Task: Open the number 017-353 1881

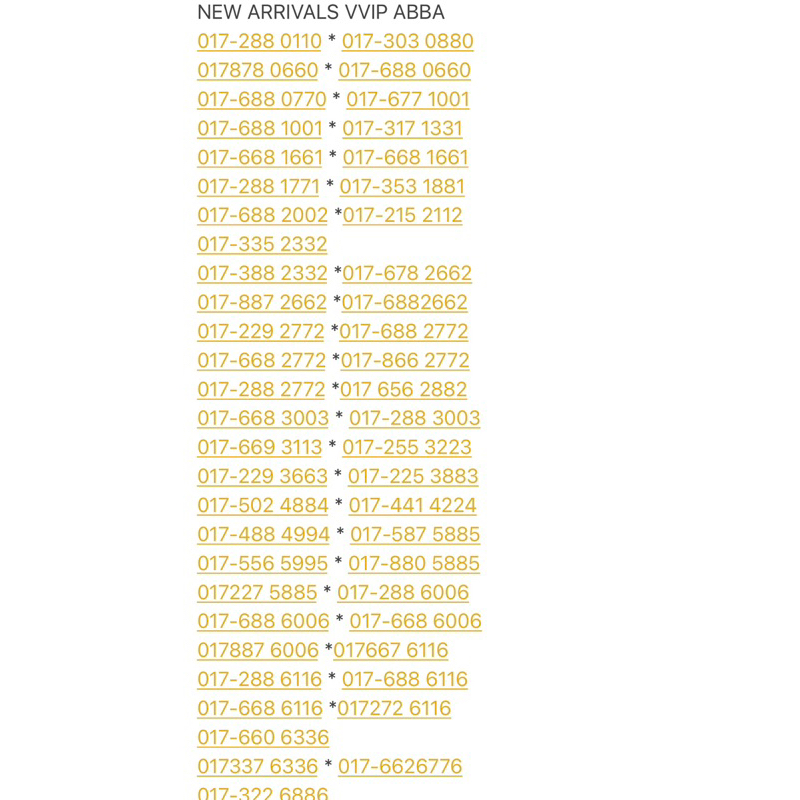Action: (402, 187)
